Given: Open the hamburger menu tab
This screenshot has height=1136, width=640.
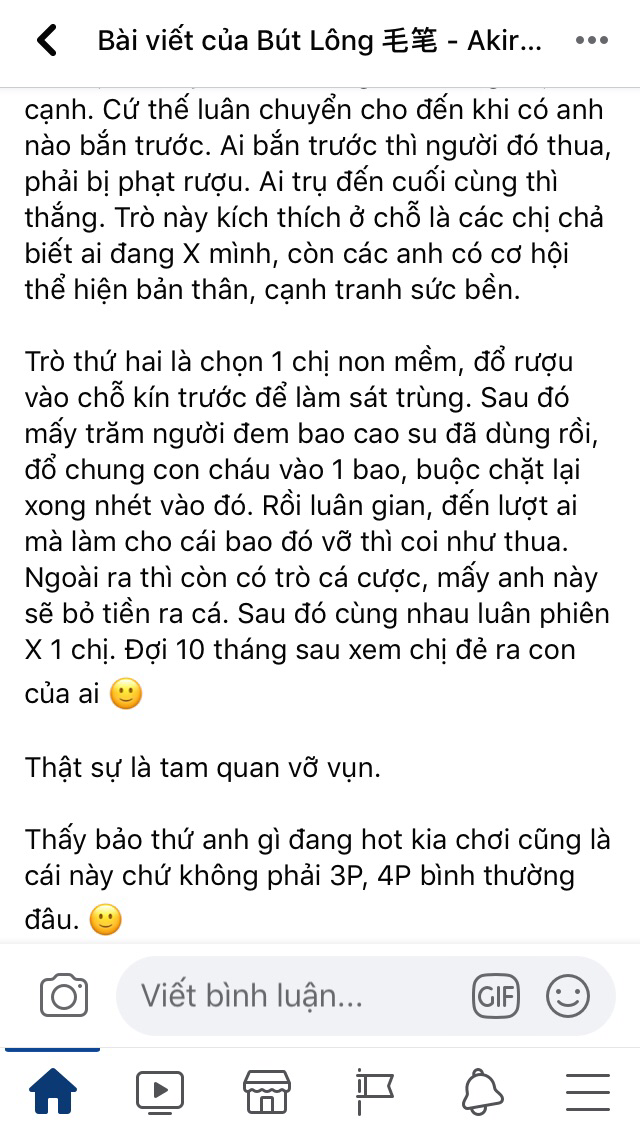Looking at the screenshot, I should coord(587,1090).
